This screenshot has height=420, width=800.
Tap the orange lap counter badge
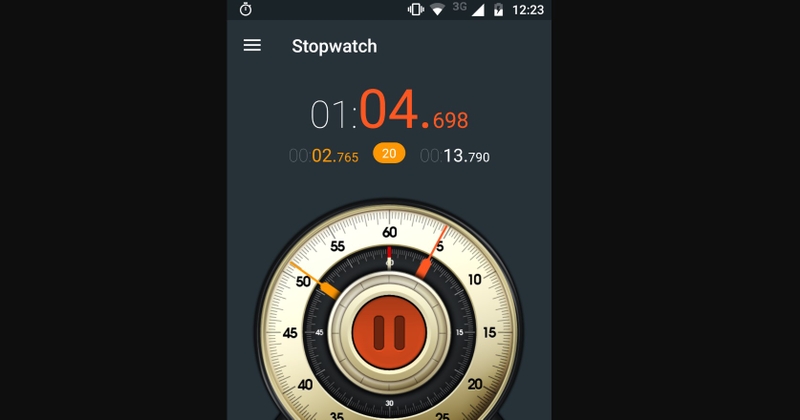389,154
